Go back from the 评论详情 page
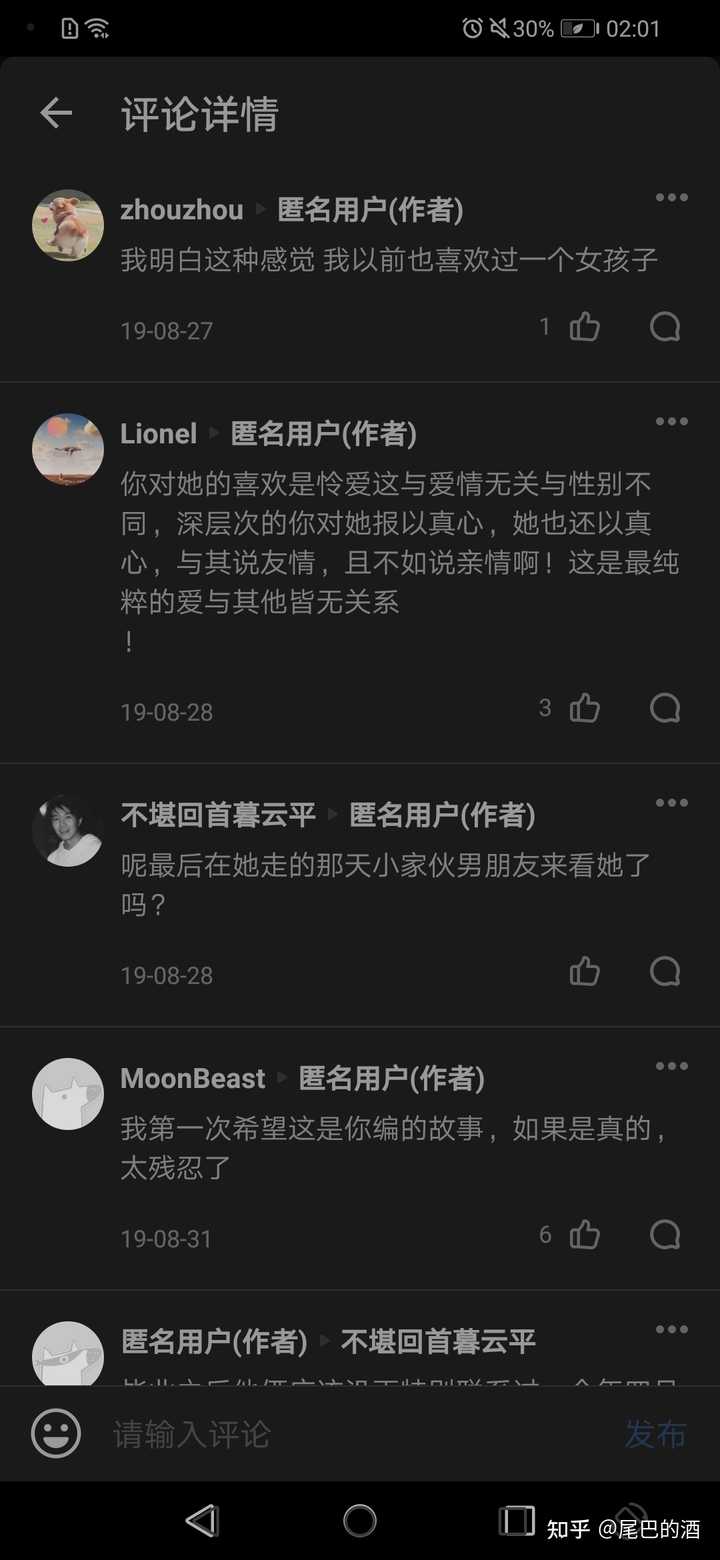The width and height of the screenshot is (720, 1560). tap(56, 113)
